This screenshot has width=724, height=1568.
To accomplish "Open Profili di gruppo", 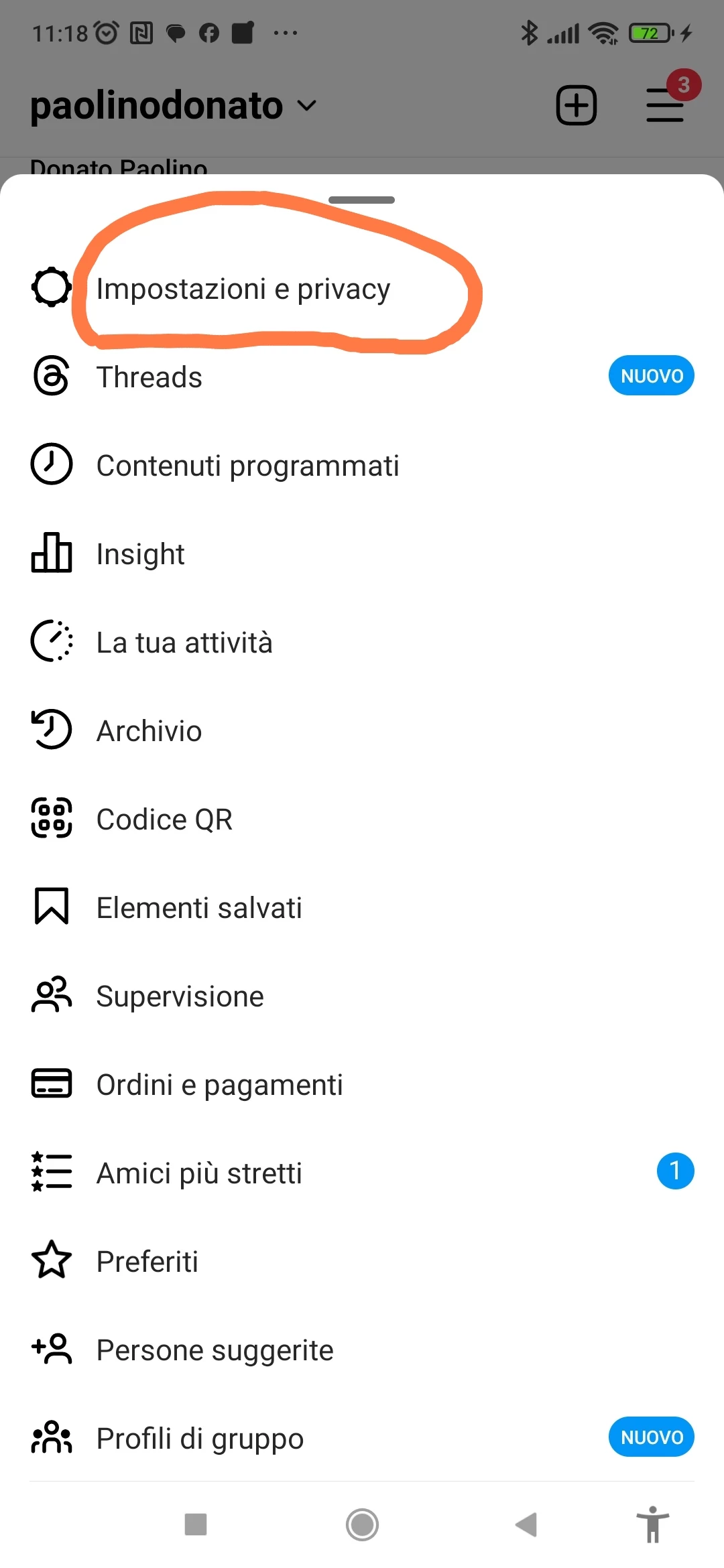I will 362,1438.
